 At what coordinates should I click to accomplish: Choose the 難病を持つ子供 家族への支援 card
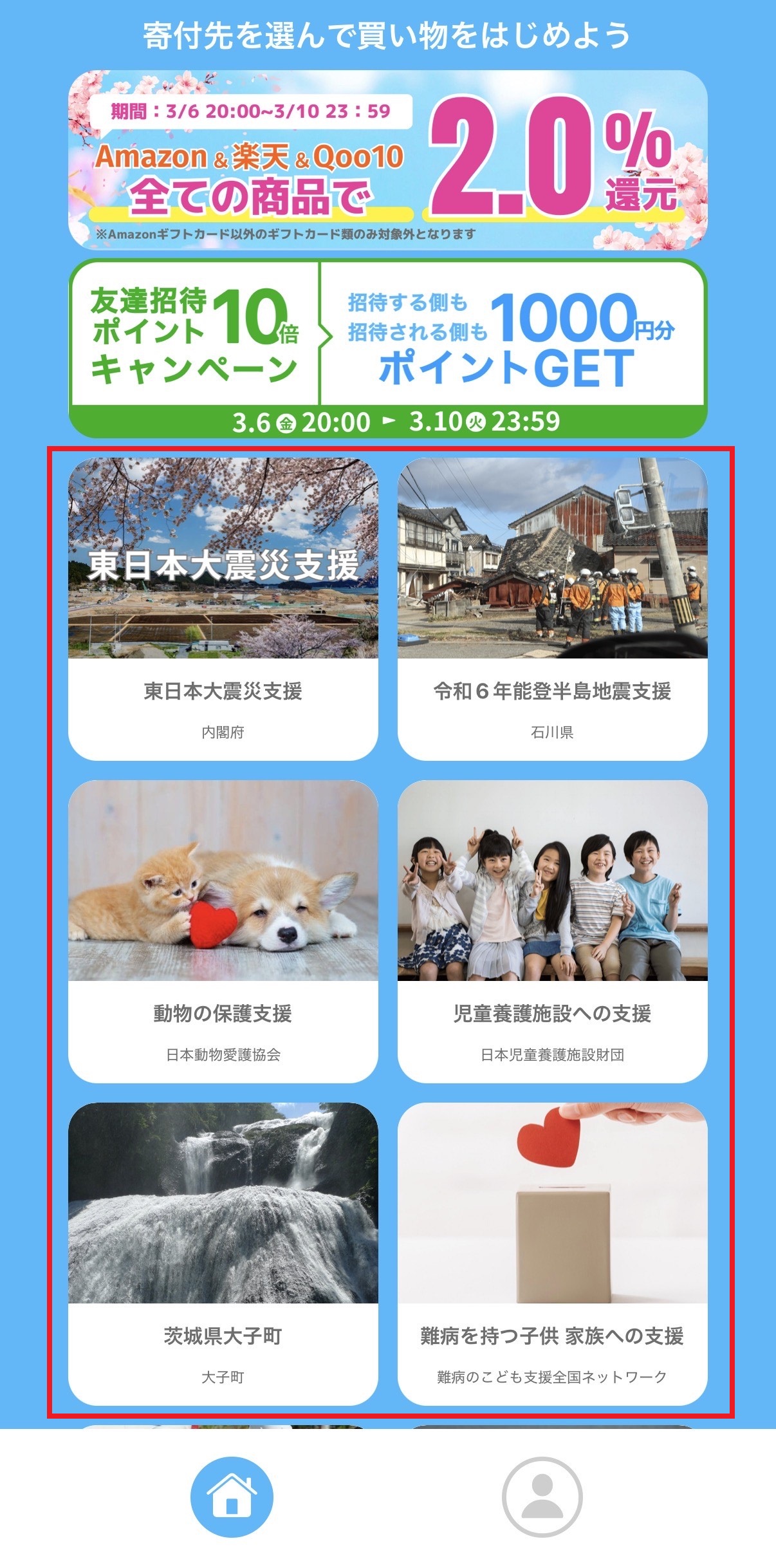tap(552, 1253)
